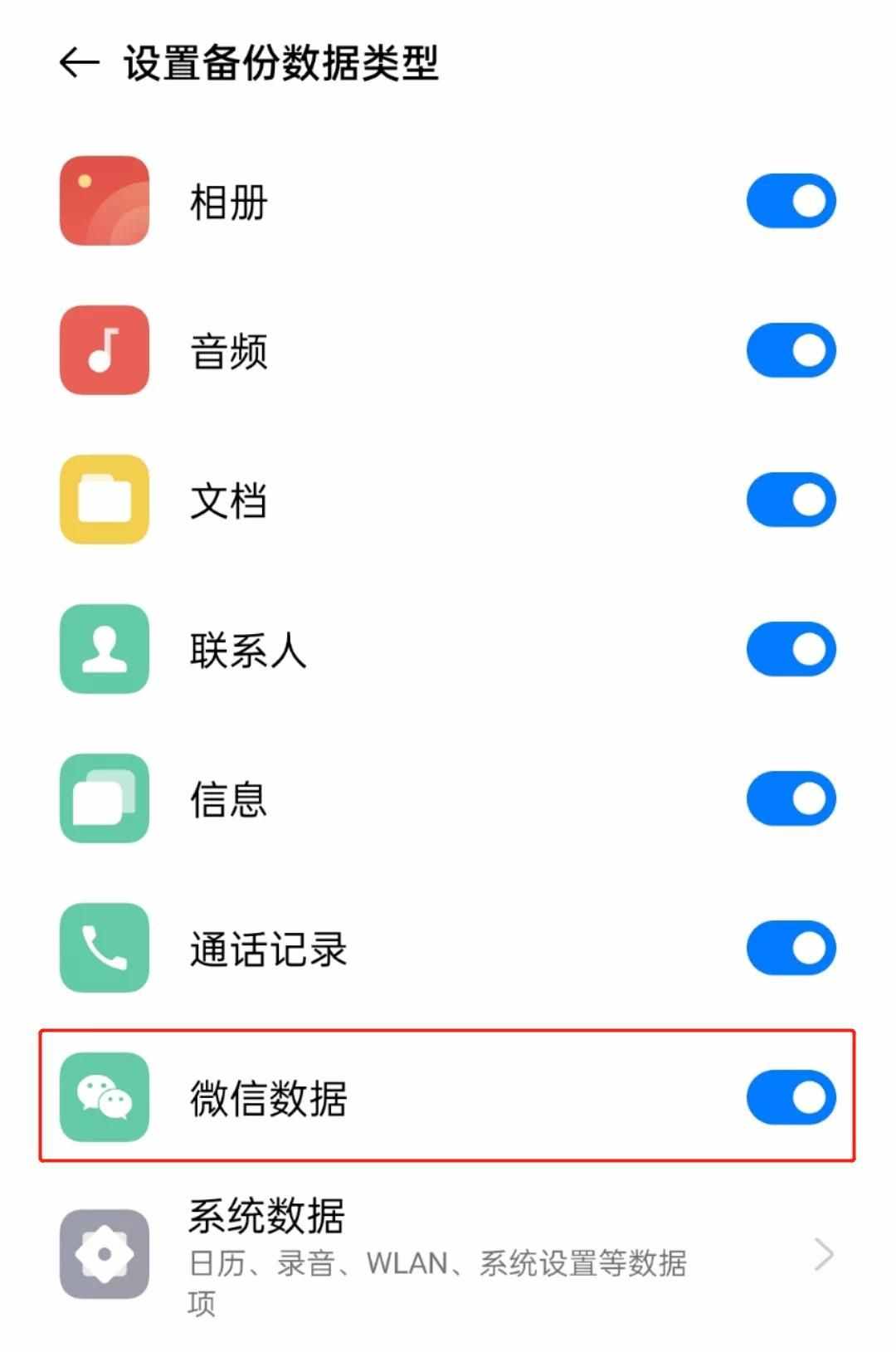Turn off the 音频 backup switch
Screen dimensions: 896x1352
[789, 351]
